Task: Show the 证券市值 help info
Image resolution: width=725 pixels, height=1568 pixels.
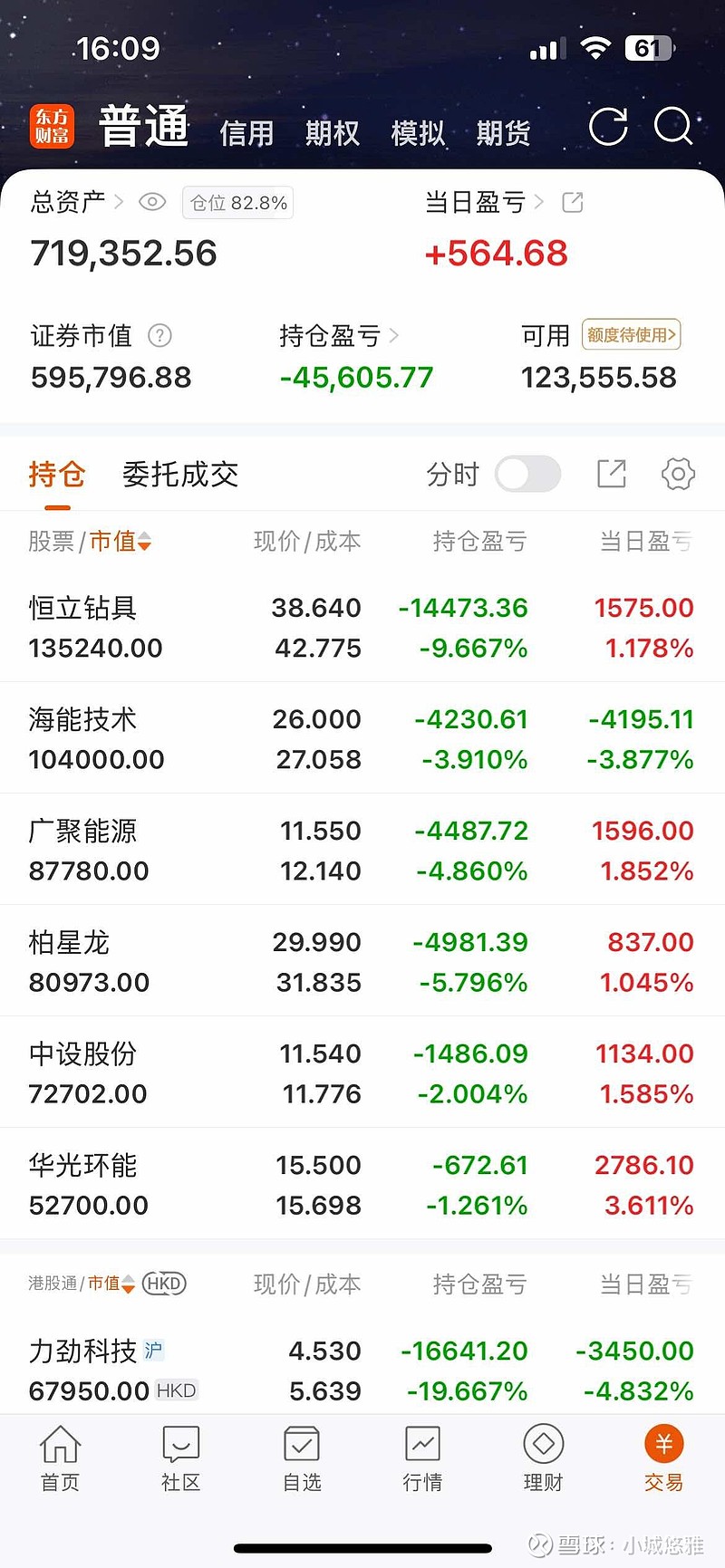Action: [159, 336]
